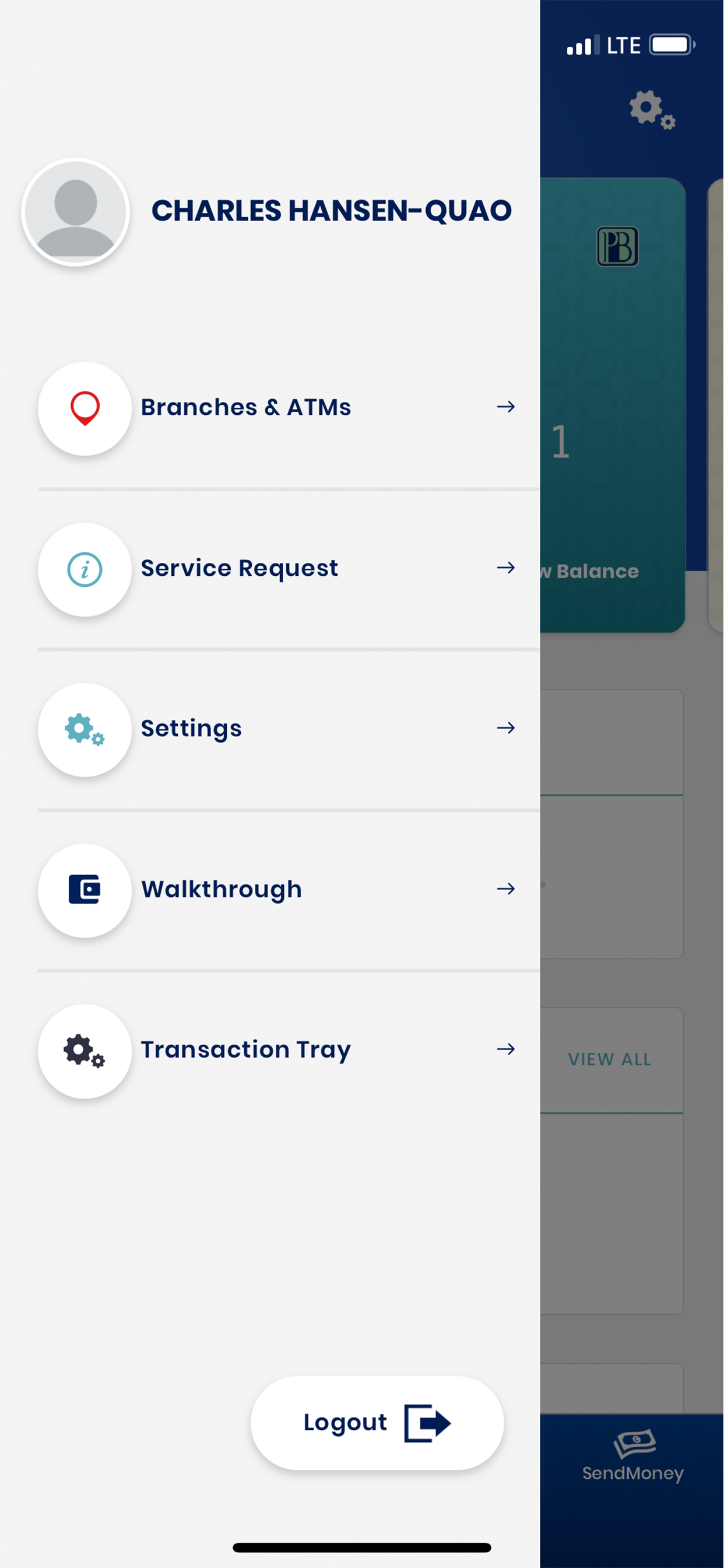This screenshot has height=1568, width=724.
Task: Start the Walkthrough
Action: click(x=222, y=890)
